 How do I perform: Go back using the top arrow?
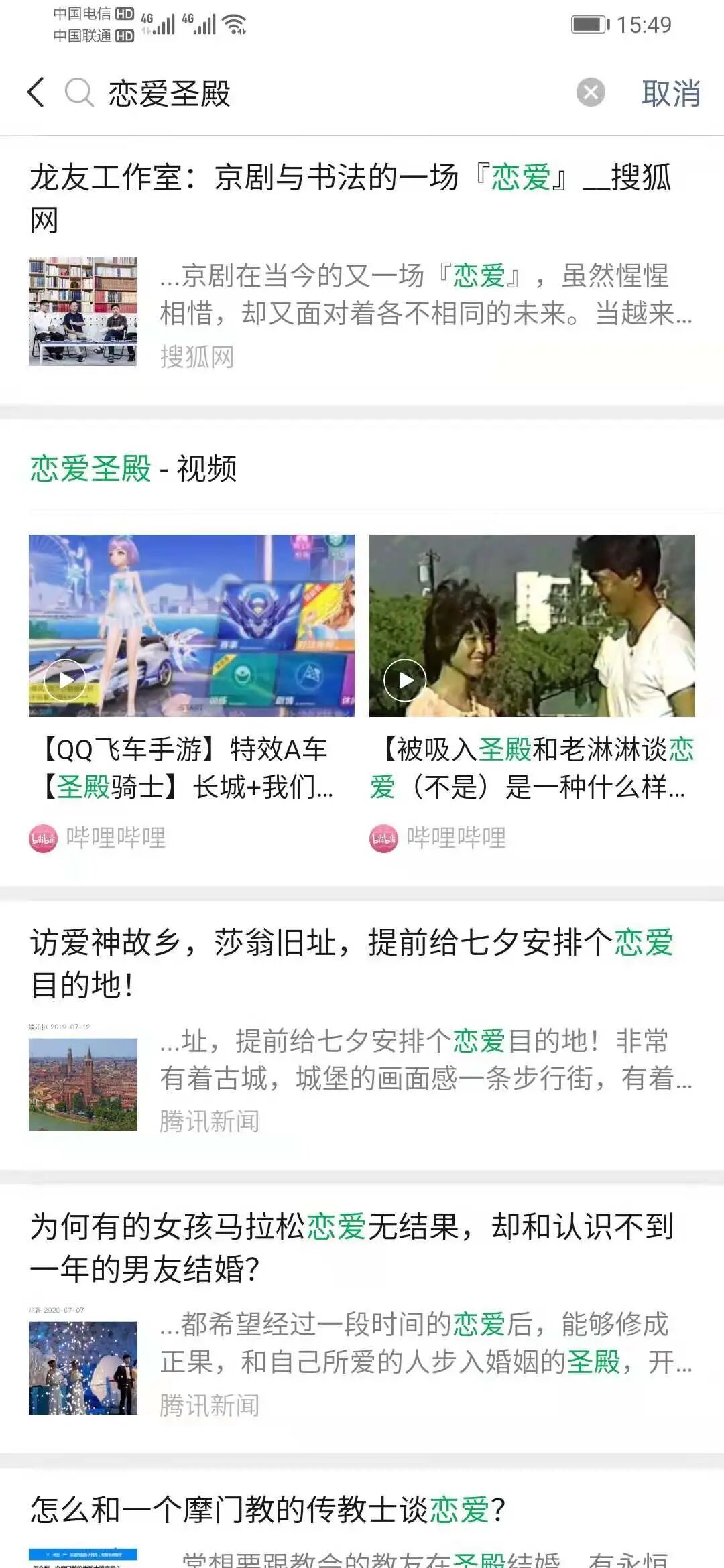pos(37,92)
